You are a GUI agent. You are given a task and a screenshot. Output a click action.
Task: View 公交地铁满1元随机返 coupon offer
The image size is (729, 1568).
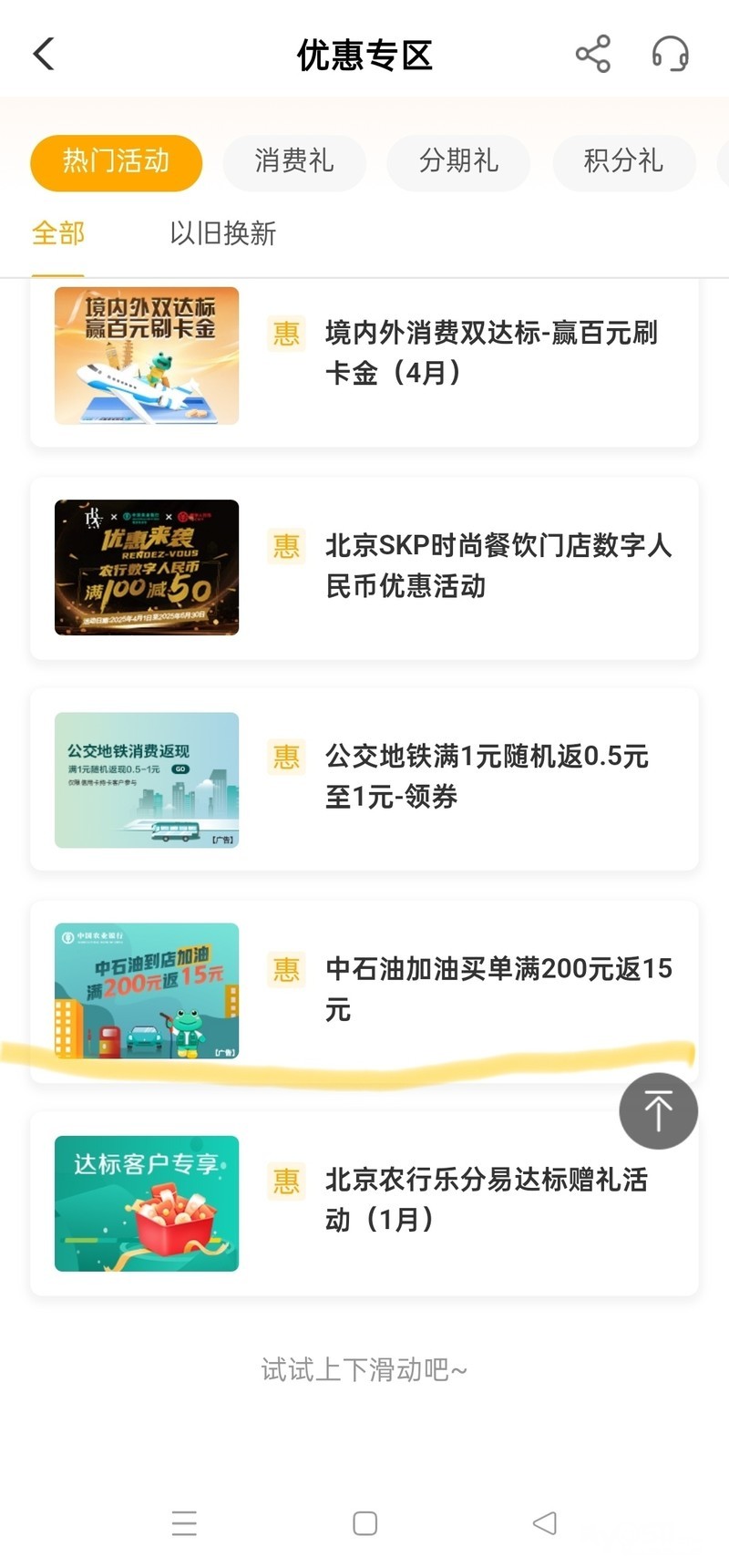coord(364,779)
